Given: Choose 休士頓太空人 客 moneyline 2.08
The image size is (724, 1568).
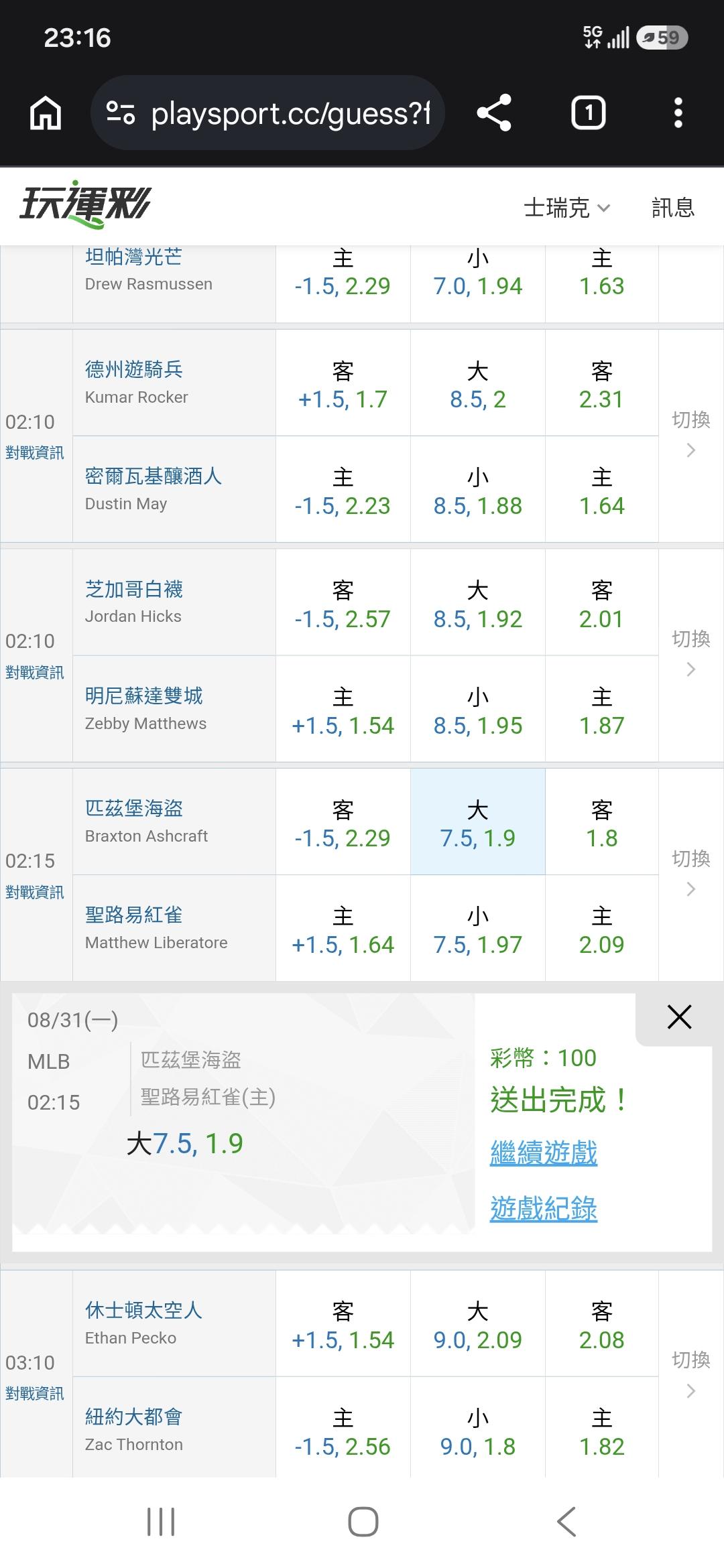Looking at the screenshot, I should pos(601,1323).
